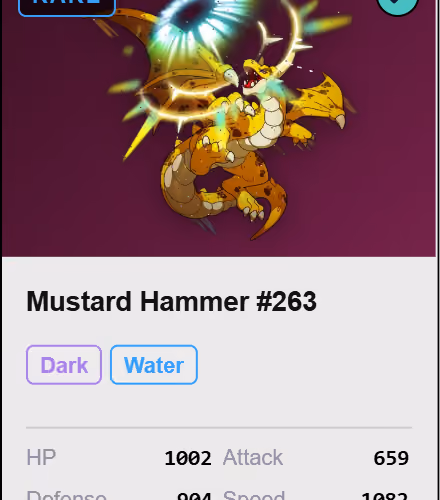This screenshot has height=500, width=440.
Task: Select the Dark type chip
Action: [x=64, y=365]
